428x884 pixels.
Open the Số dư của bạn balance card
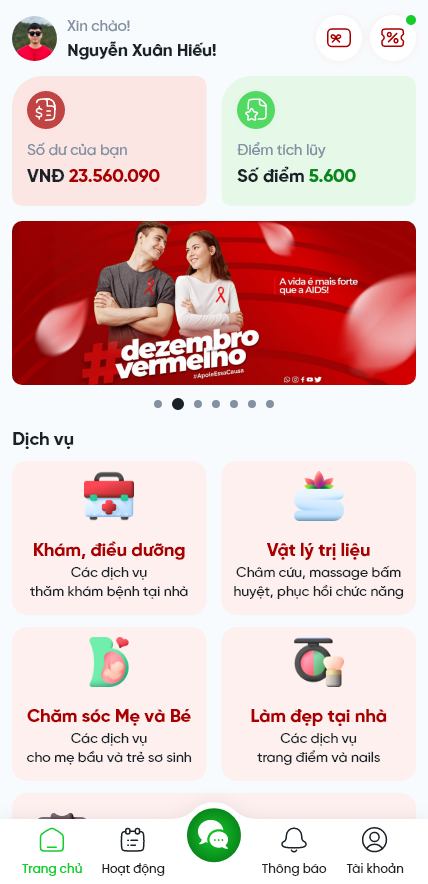[x=109, y=141]
